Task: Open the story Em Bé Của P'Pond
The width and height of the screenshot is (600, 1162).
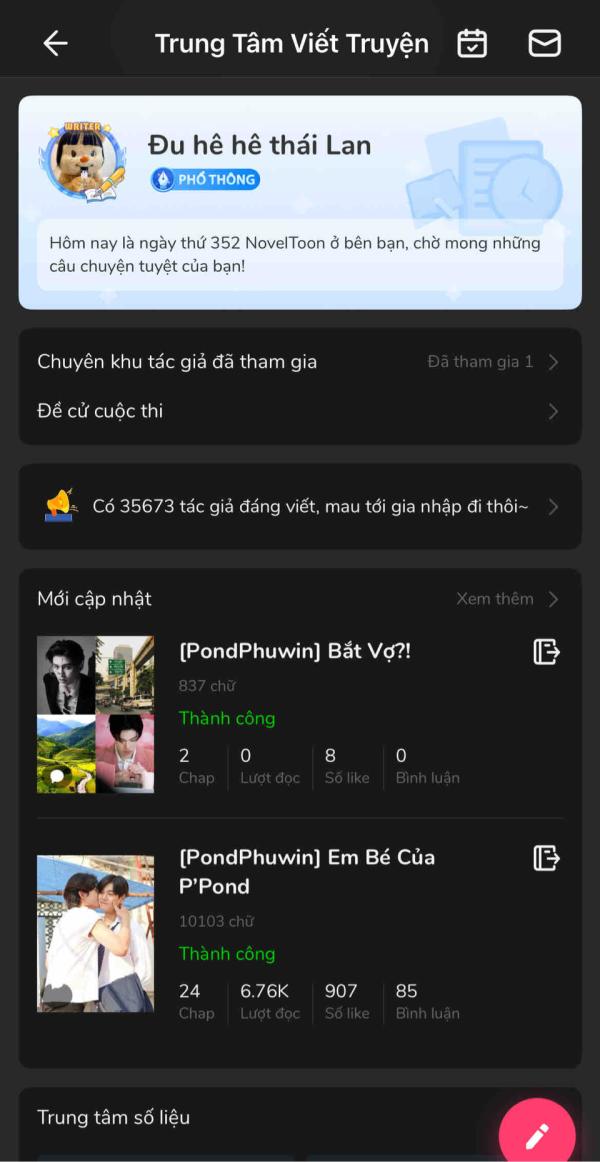Action: tap(306, 871)
